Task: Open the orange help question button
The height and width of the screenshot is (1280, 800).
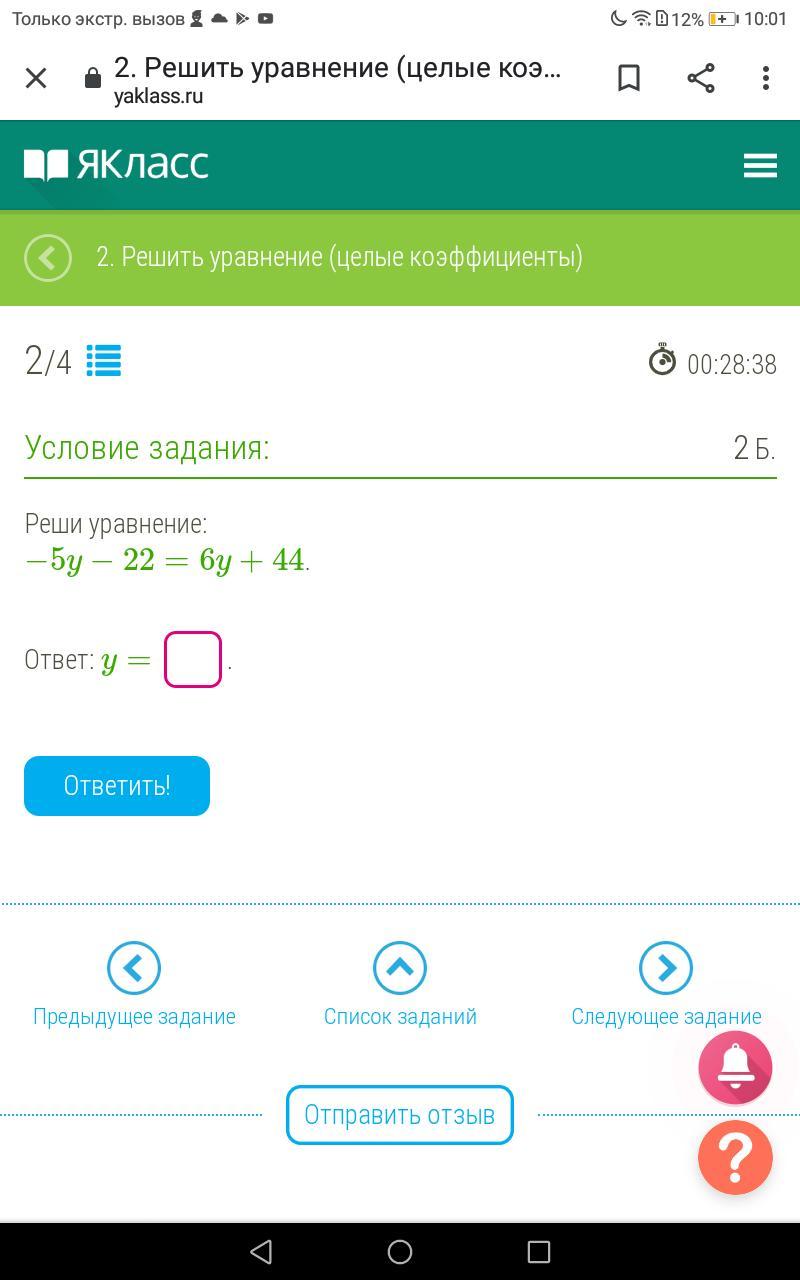Action: [735, 1158]
